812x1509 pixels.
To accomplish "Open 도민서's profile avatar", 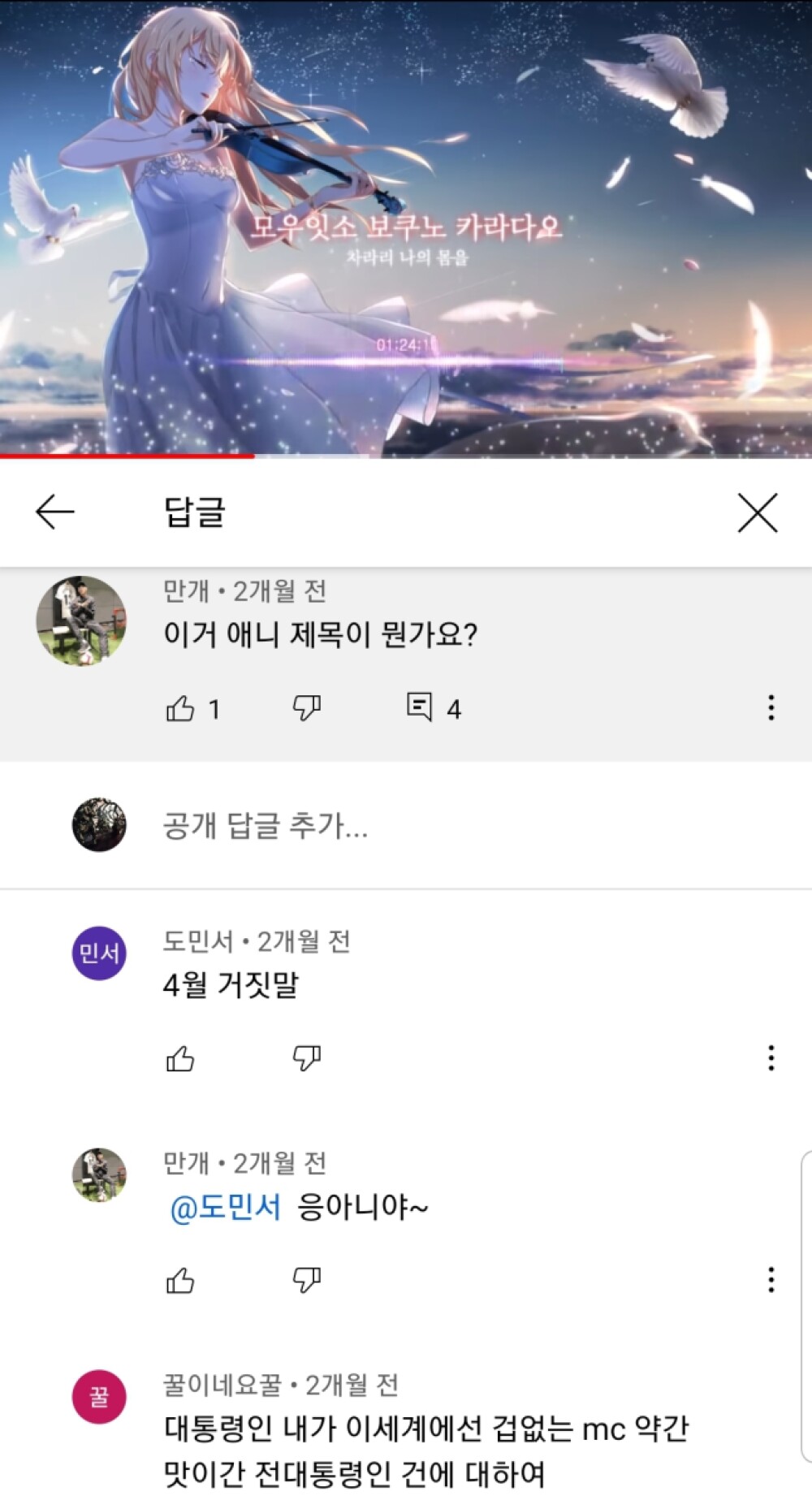I will (99, 953).
